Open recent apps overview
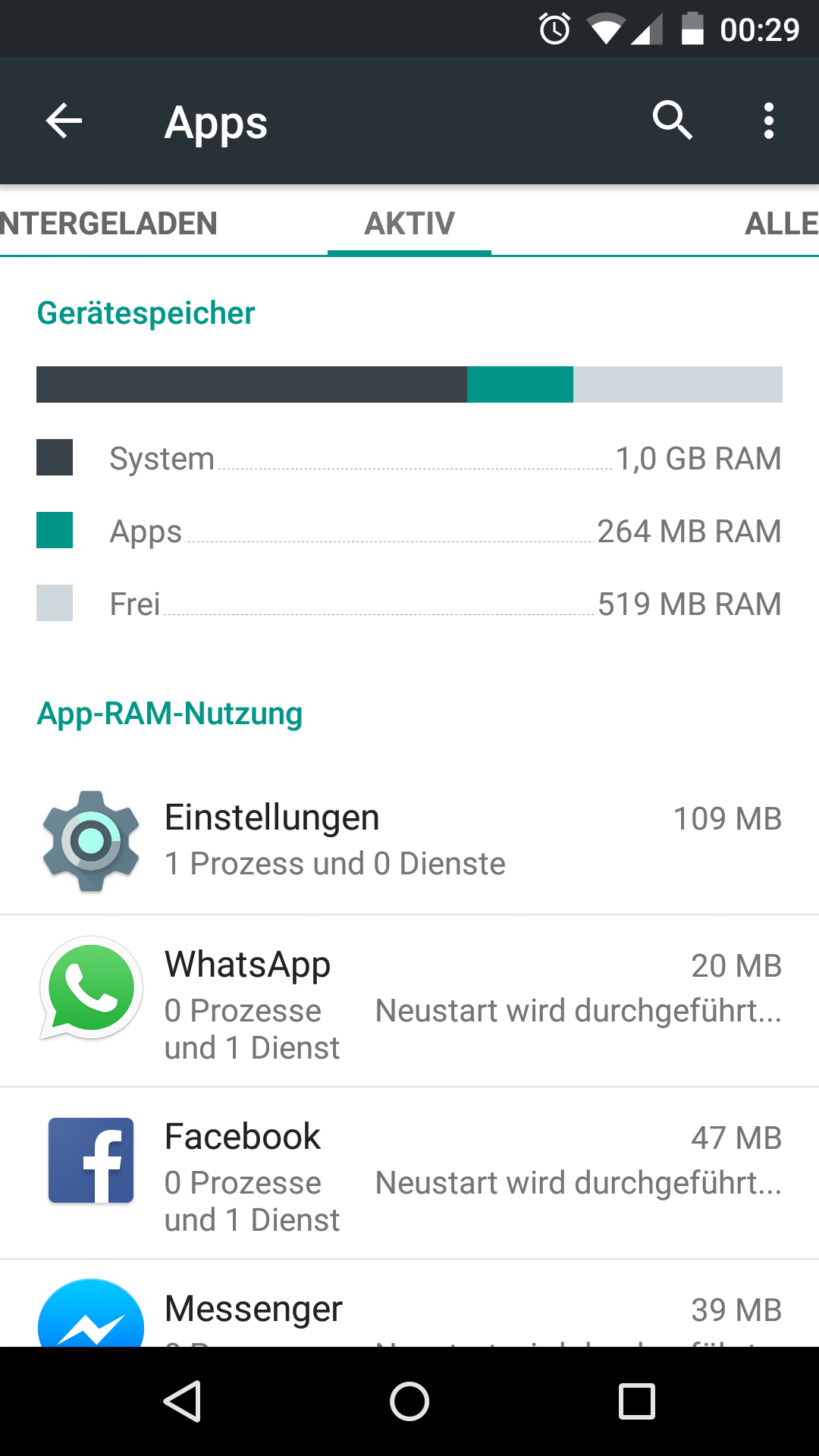 (636, 1401)
